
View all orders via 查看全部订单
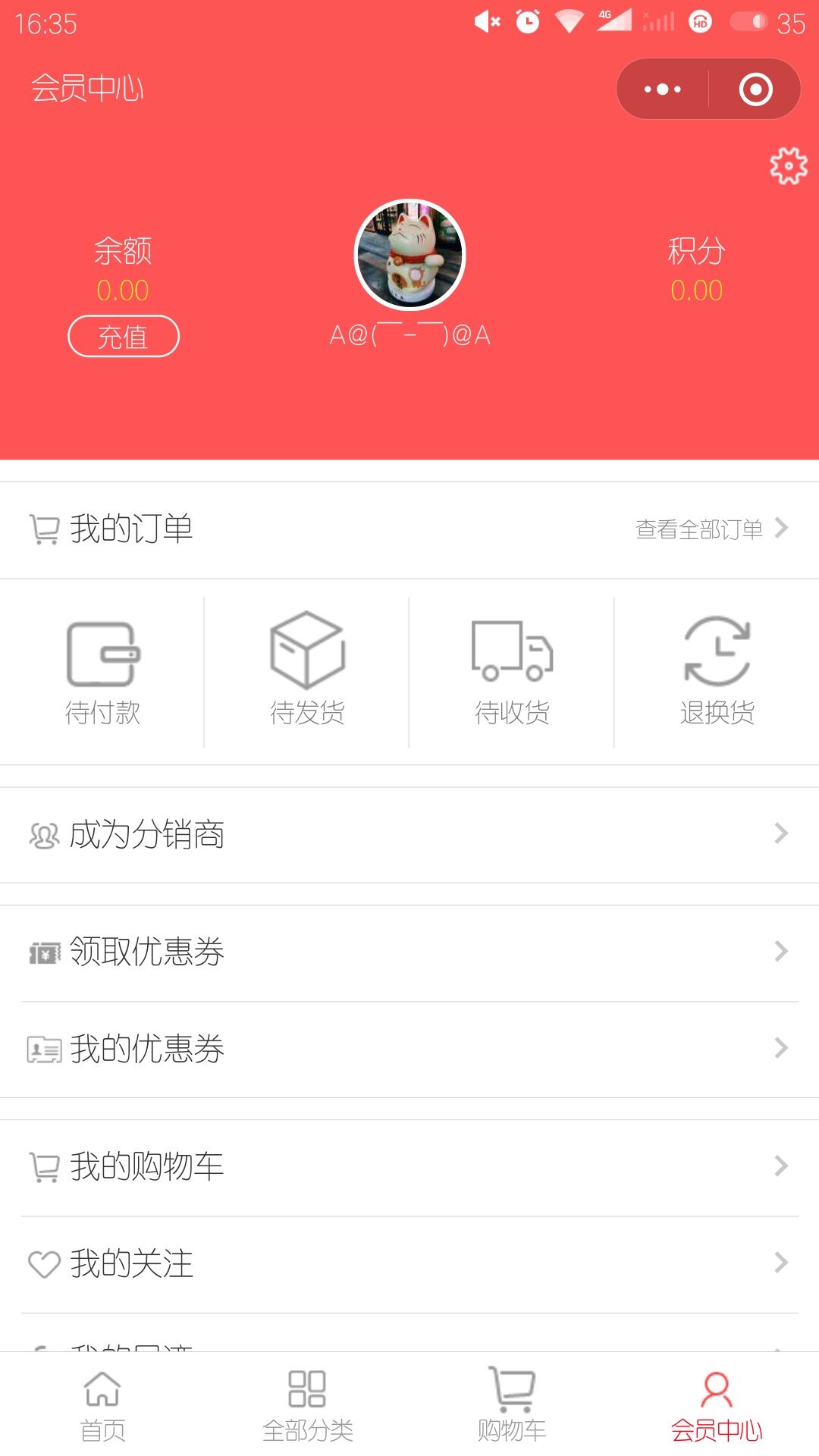click(711, 529)
